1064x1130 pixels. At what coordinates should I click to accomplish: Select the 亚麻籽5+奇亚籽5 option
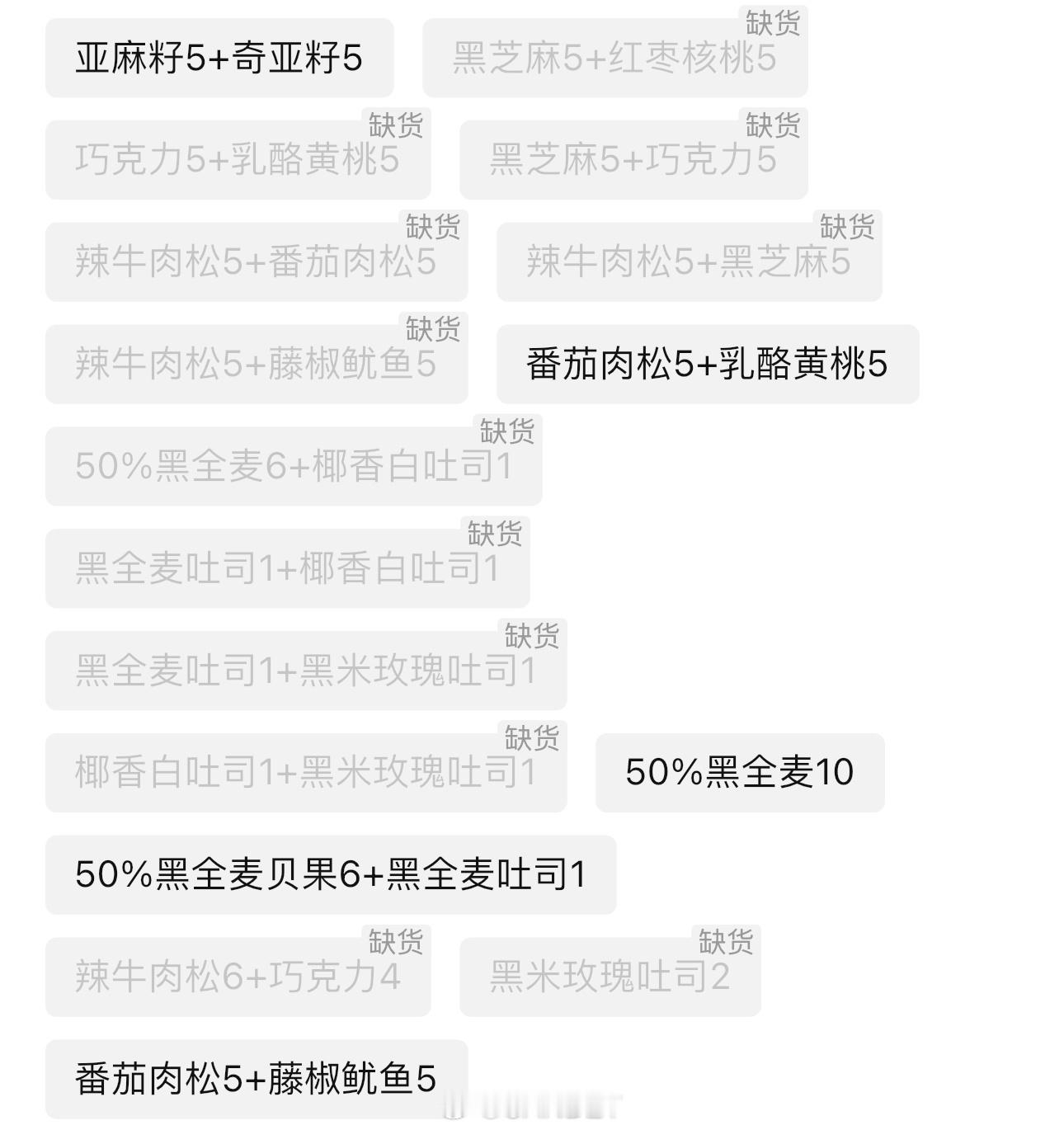coord(219,56)
